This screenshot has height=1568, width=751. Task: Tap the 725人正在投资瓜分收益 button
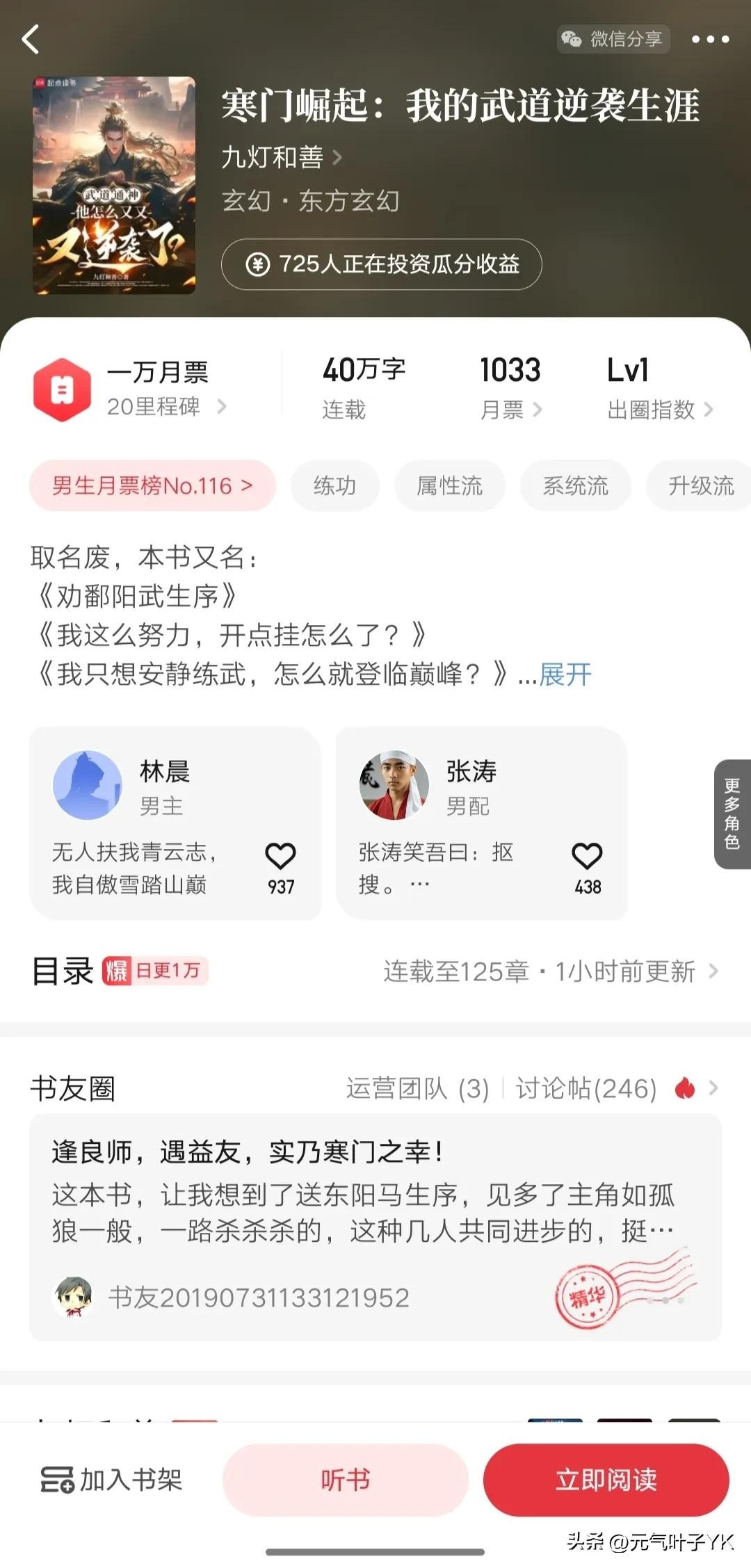381,264
